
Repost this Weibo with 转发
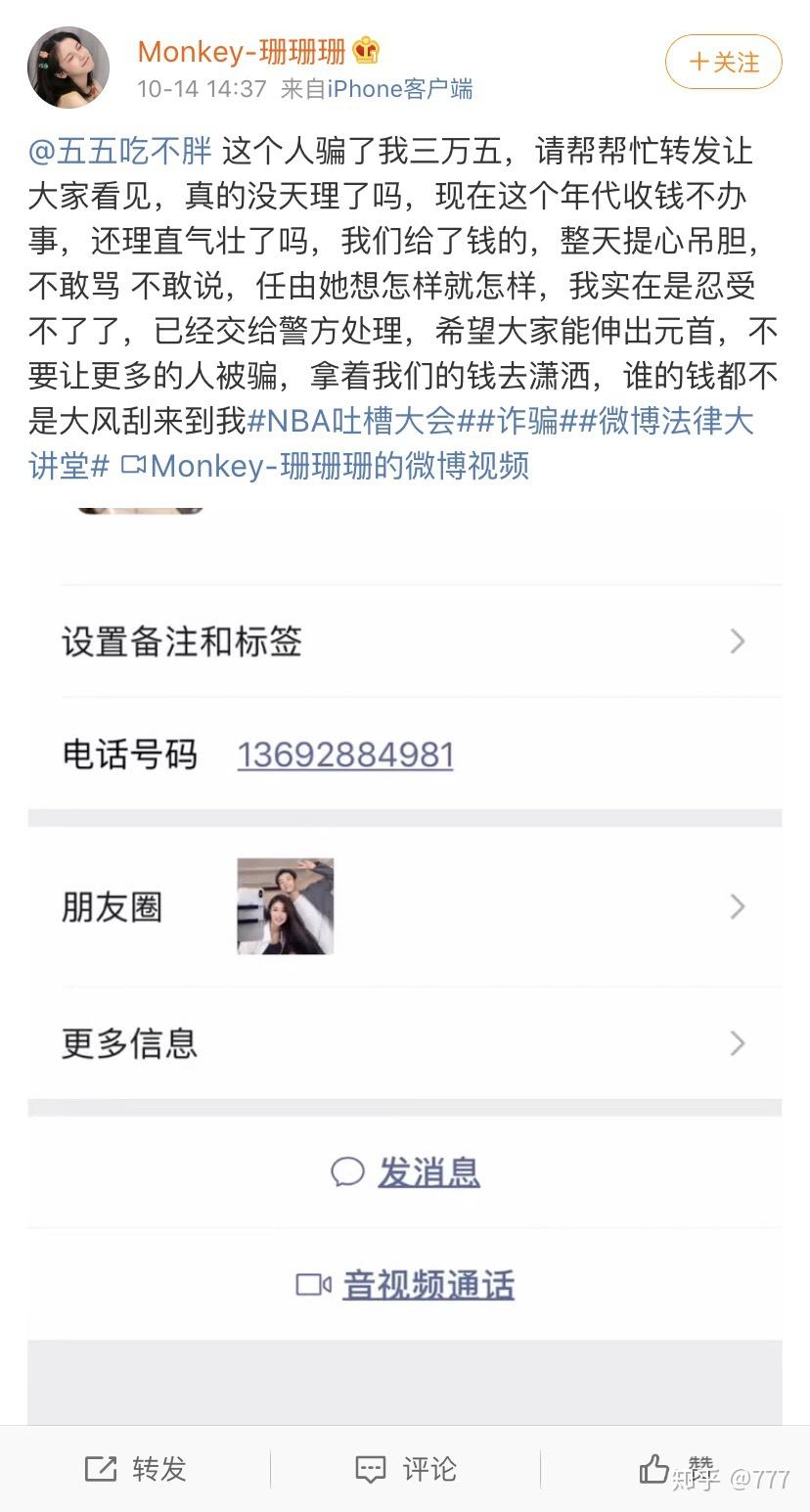coord(135,1468)
